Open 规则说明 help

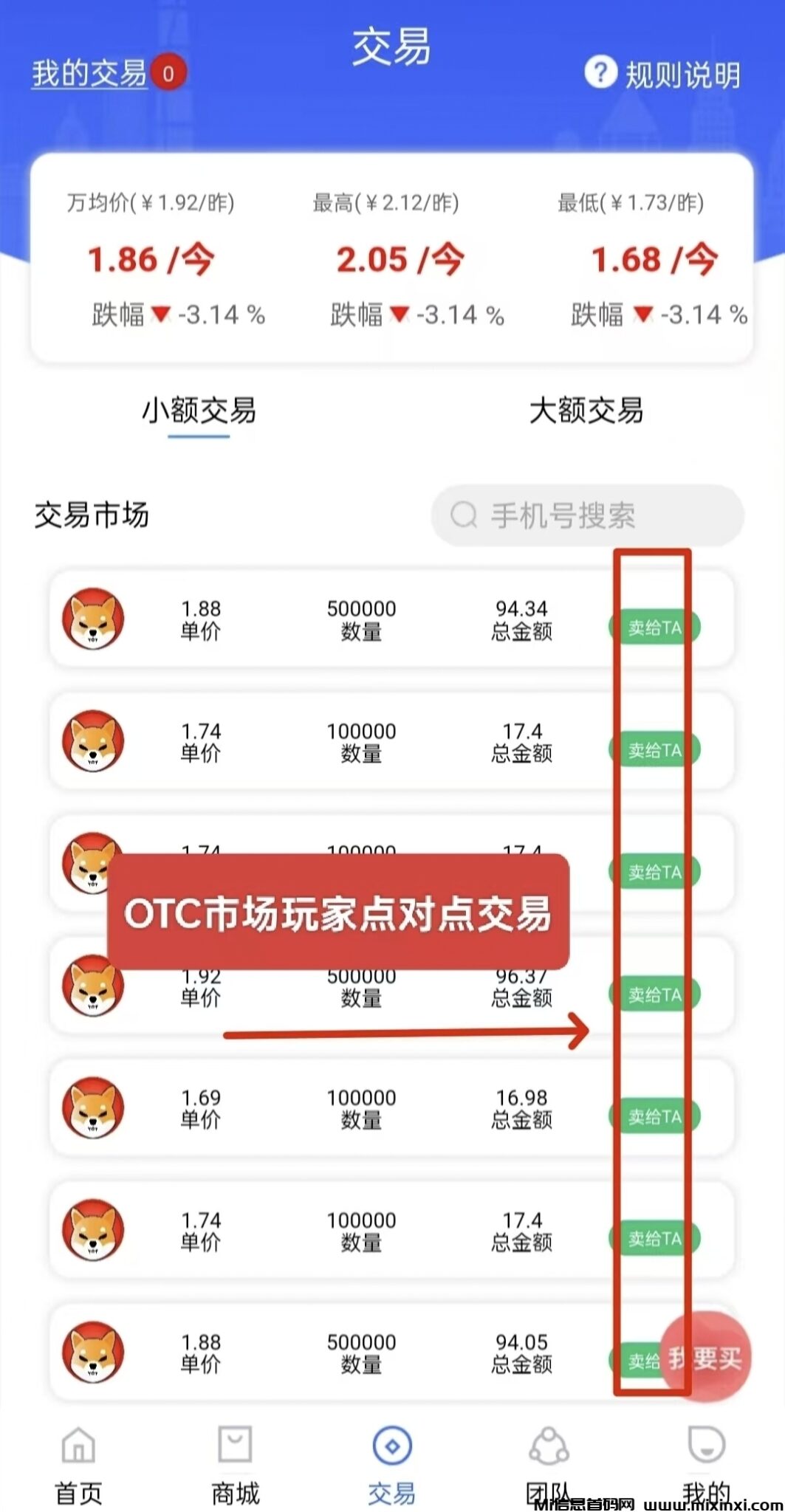pos(665,74)
